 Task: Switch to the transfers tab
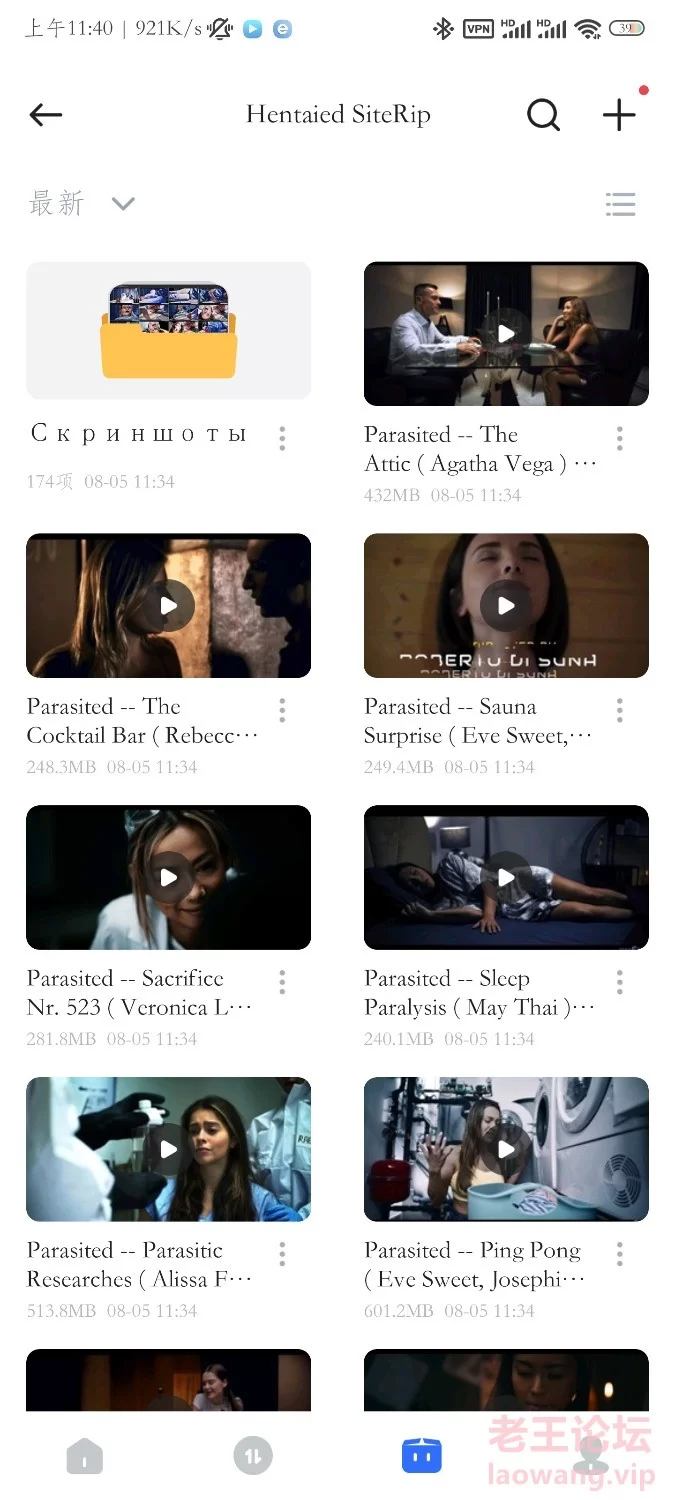point(253,1456)
